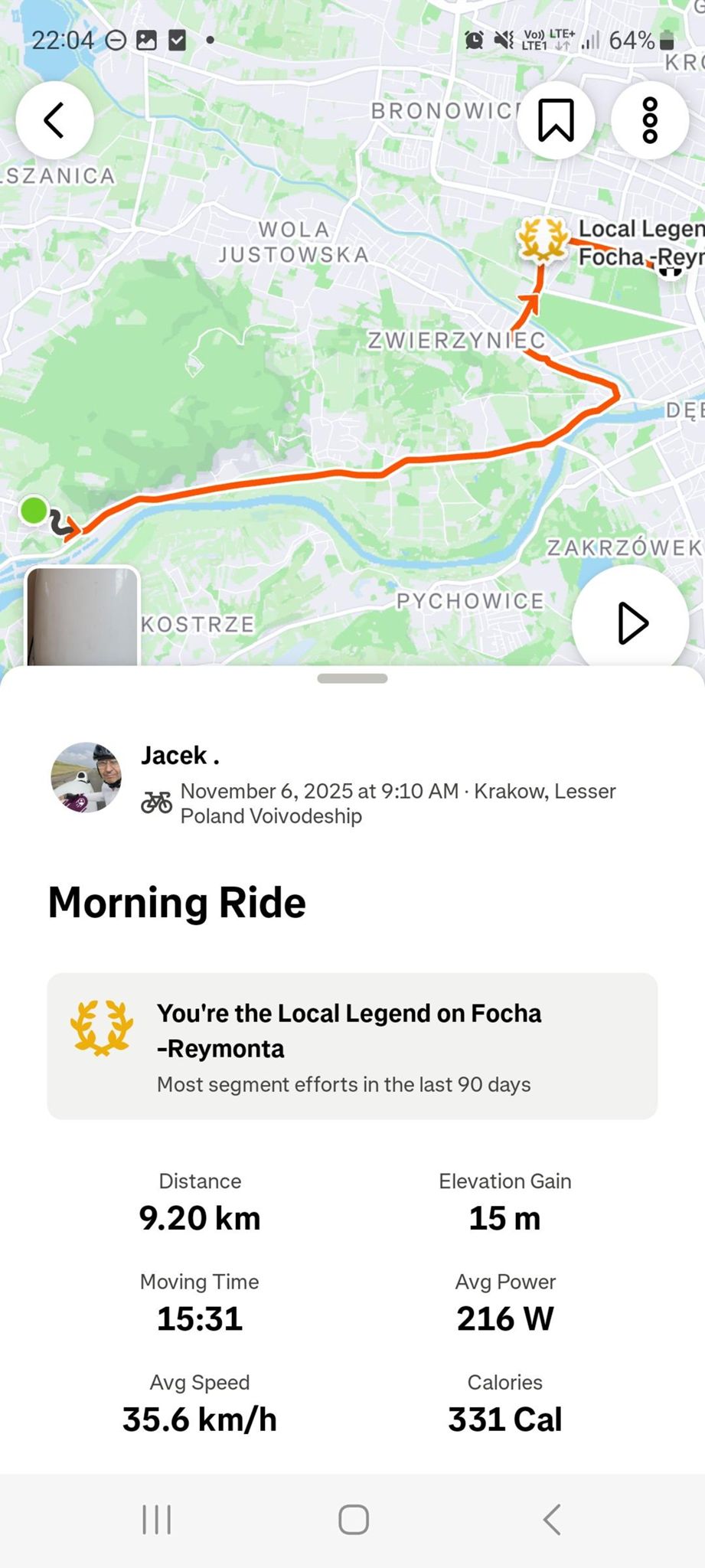The image size is (705, 1568).
Task: Open Jacek's profile picture
Action: tap(86, 777)
